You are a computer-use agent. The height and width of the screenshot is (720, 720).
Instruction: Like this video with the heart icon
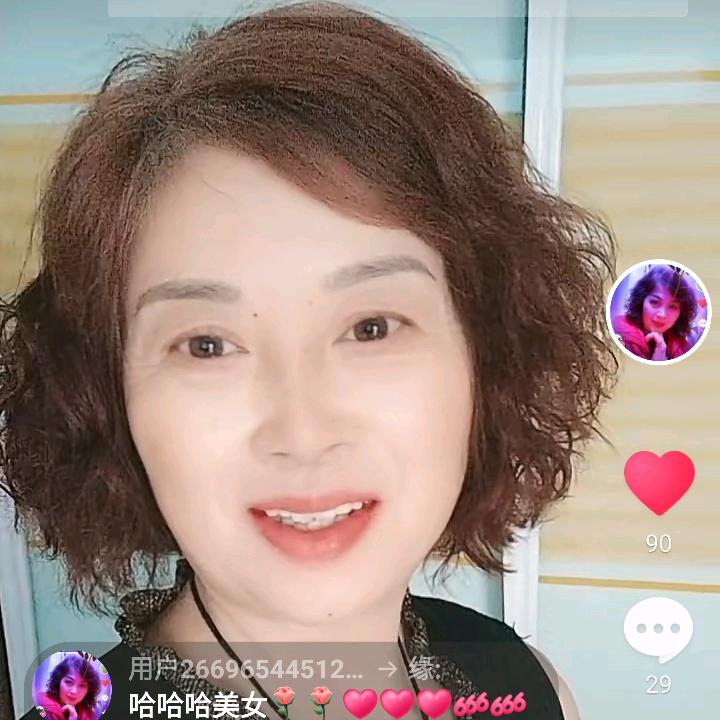(659, 482)
